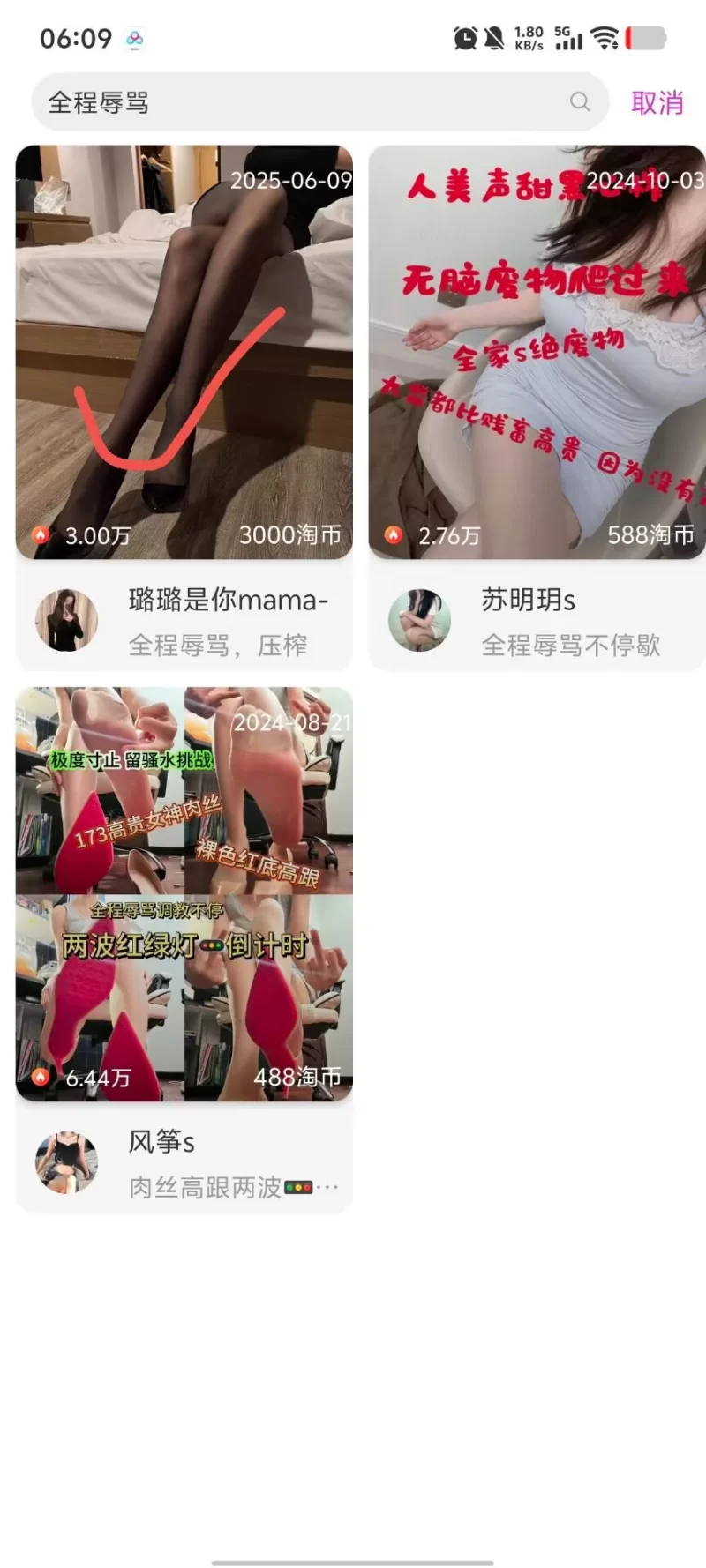This screenshot has width=706, height=1568.
Task: Tap the magnifier search icon
Action: click(580, 102)
